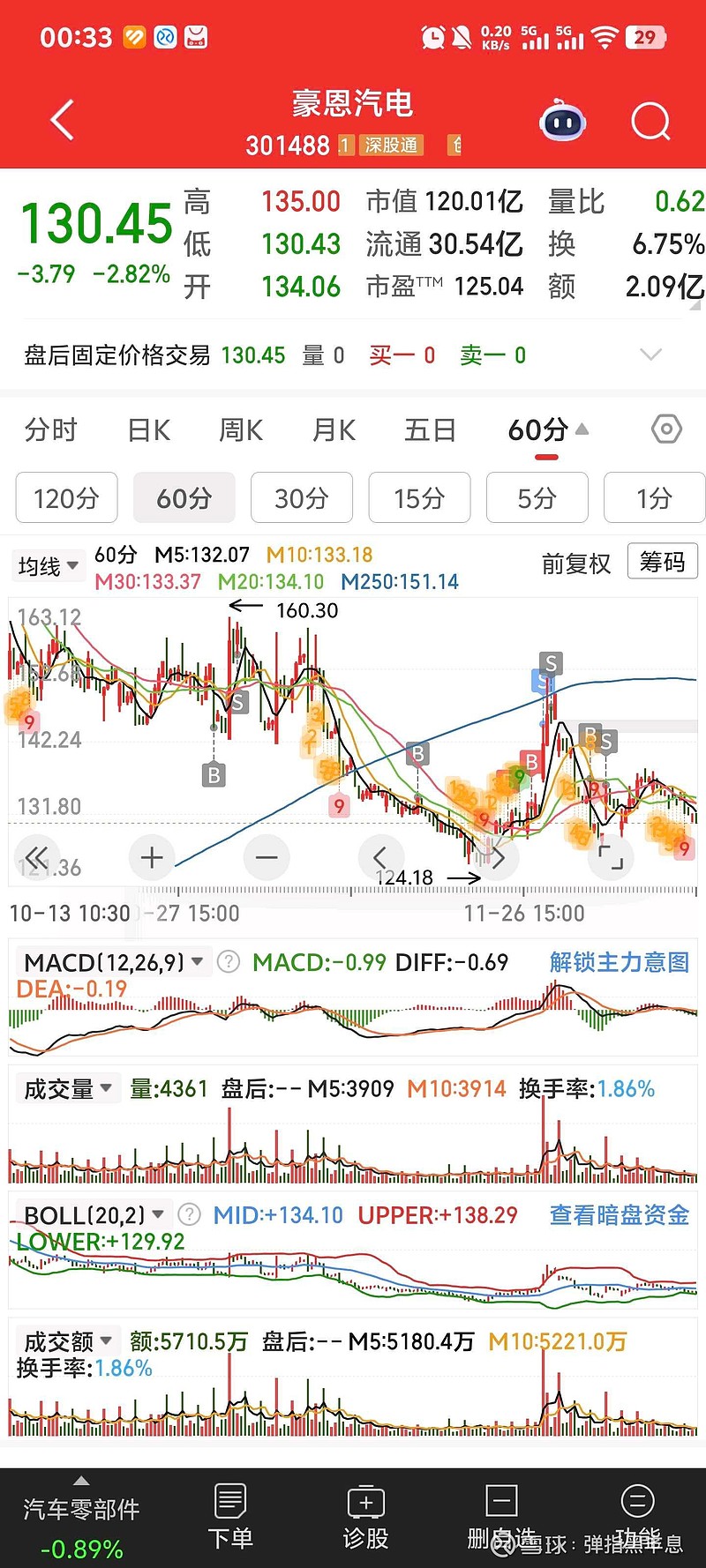Open 下单 in the bottom bar

[230, 1517]
